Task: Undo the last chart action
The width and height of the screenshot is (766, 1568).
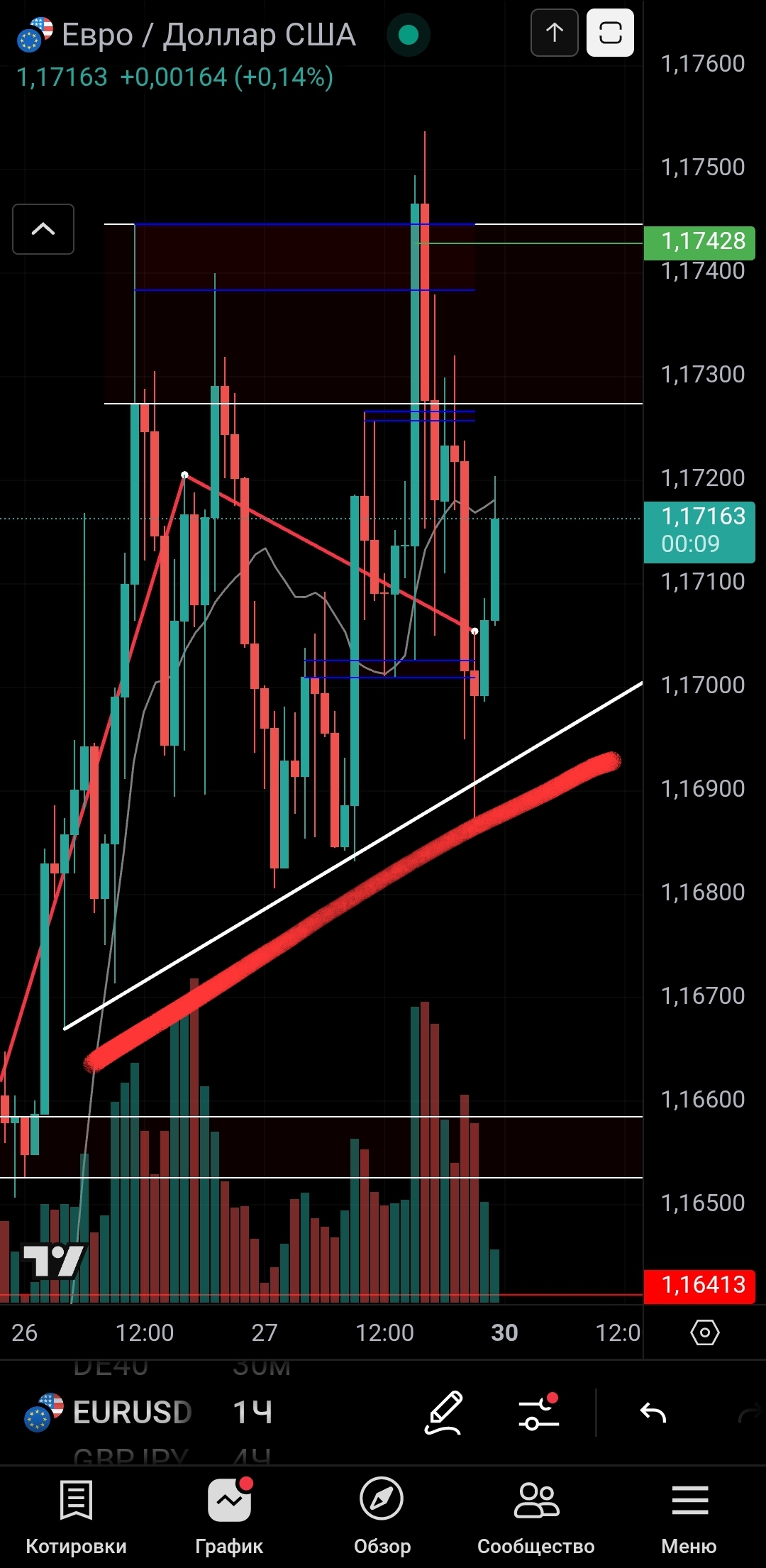Action: (x=653, y=1413)
